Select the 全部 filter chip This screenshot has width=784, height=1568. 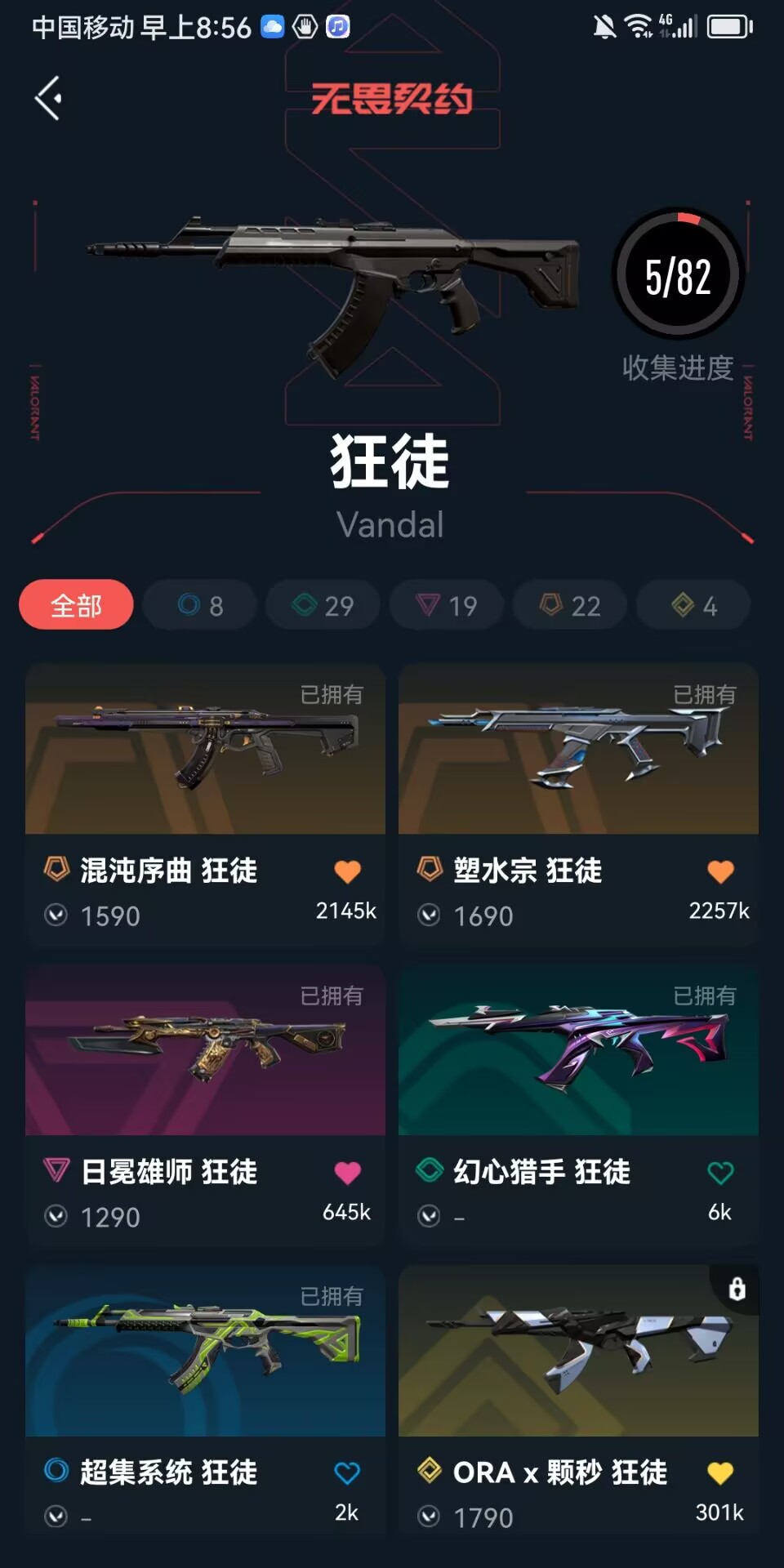pyautogui.click(x=76, y=605)
